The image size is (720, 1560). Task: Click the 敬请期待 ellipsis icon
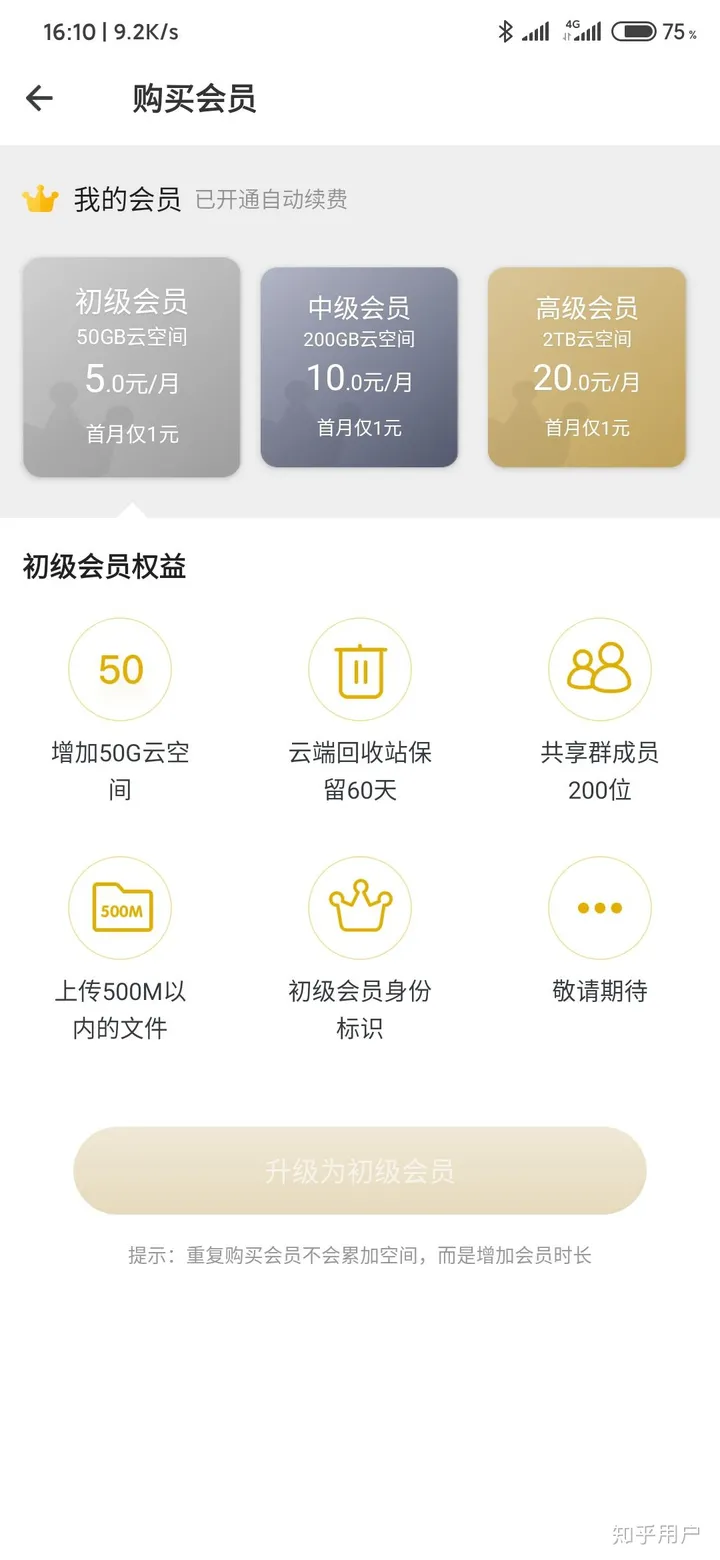pyautogui.click(x=599, y=907)
